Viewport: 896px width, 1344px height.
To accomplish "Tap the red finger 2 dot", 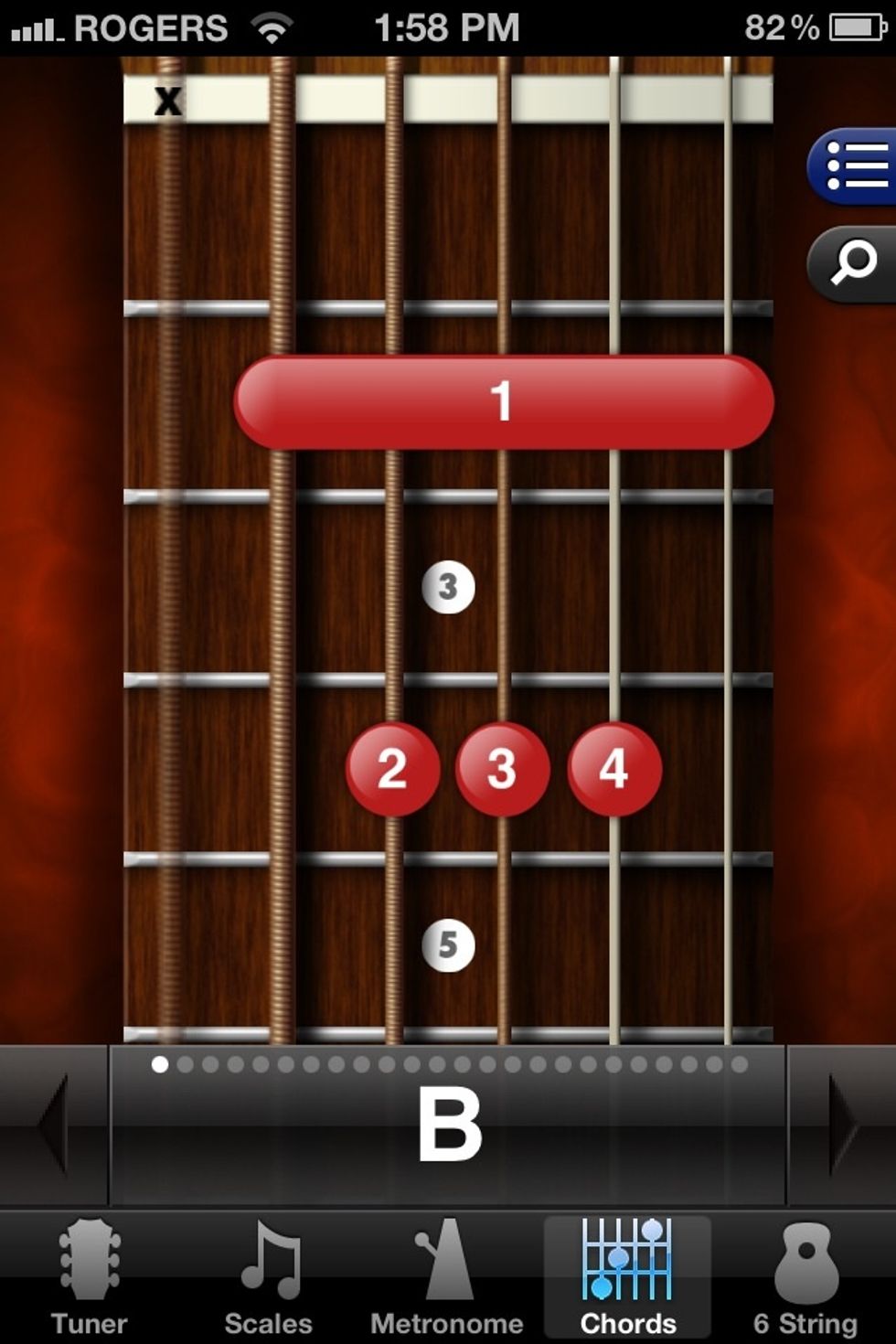I will click(392, 769).
